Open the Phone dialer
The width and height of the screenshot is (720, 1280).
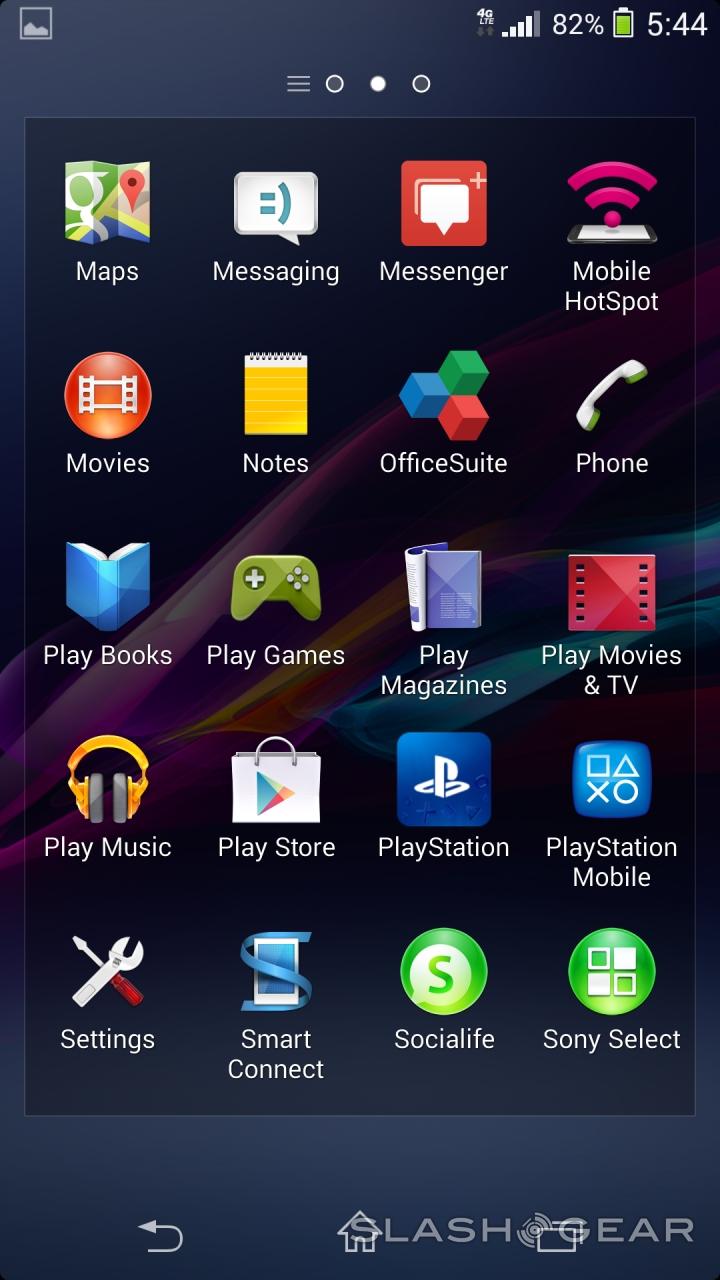[611, 396]
